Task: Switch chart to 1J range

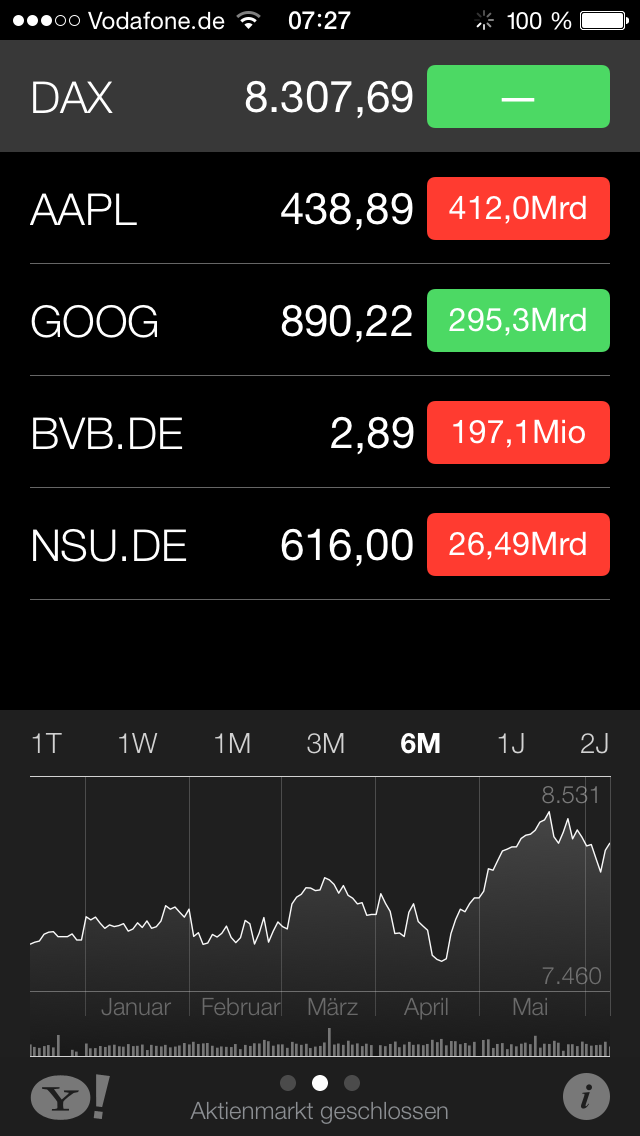Action: pyautogui.click(x=511, y=744)
